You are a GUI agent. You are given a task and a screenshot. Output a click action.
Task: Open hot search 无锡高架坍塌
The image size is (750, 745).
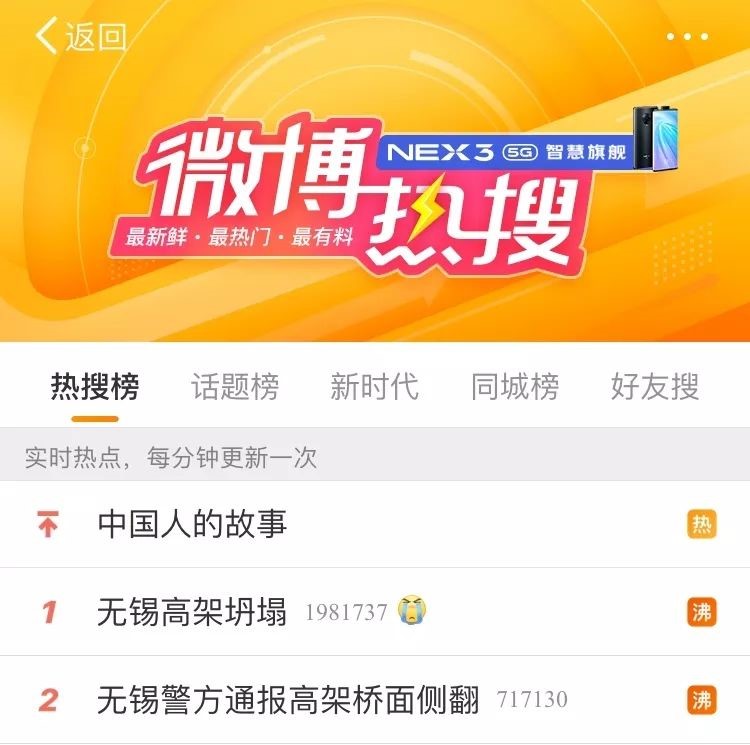tap(192, 611)
